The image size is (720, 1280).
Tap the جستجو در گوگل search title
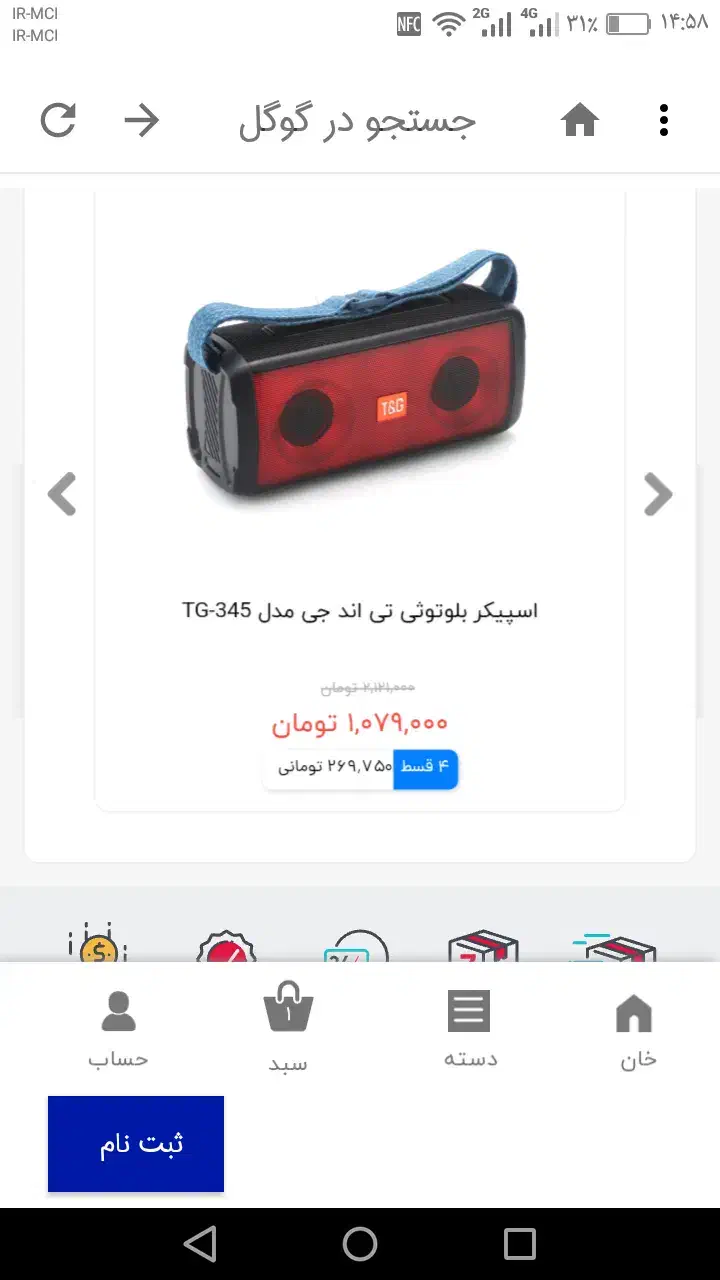pyautogui.click(x=358, y=119)
